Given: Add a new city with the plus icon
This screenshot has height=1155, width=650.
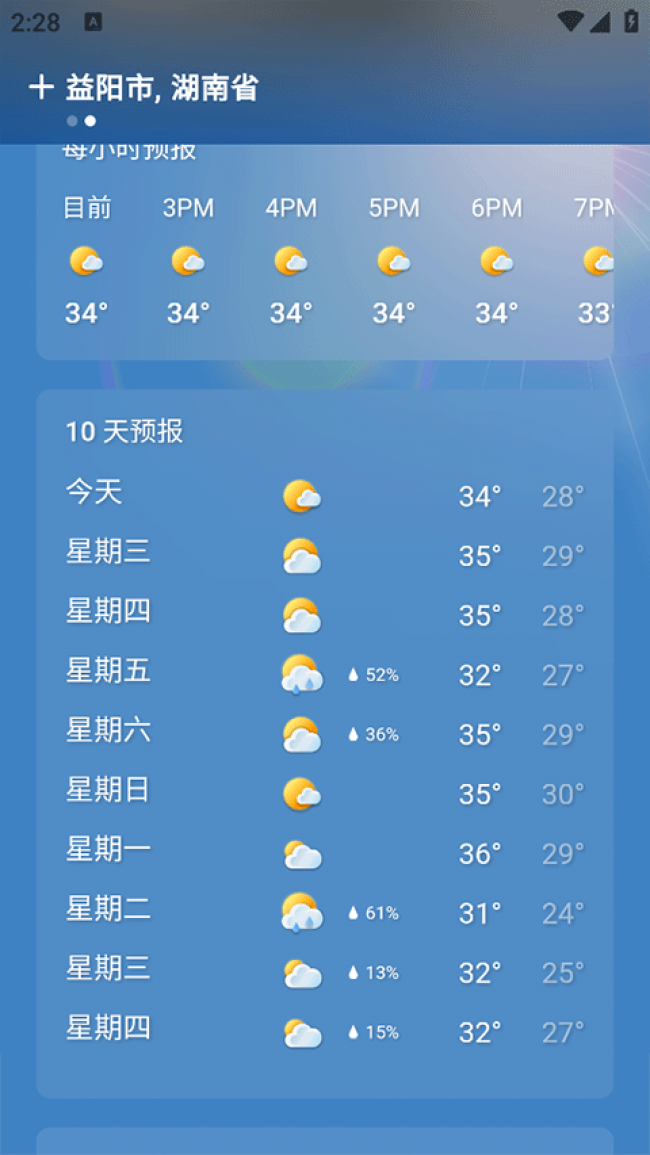Looking at the screenshot, I should point(41,87).
